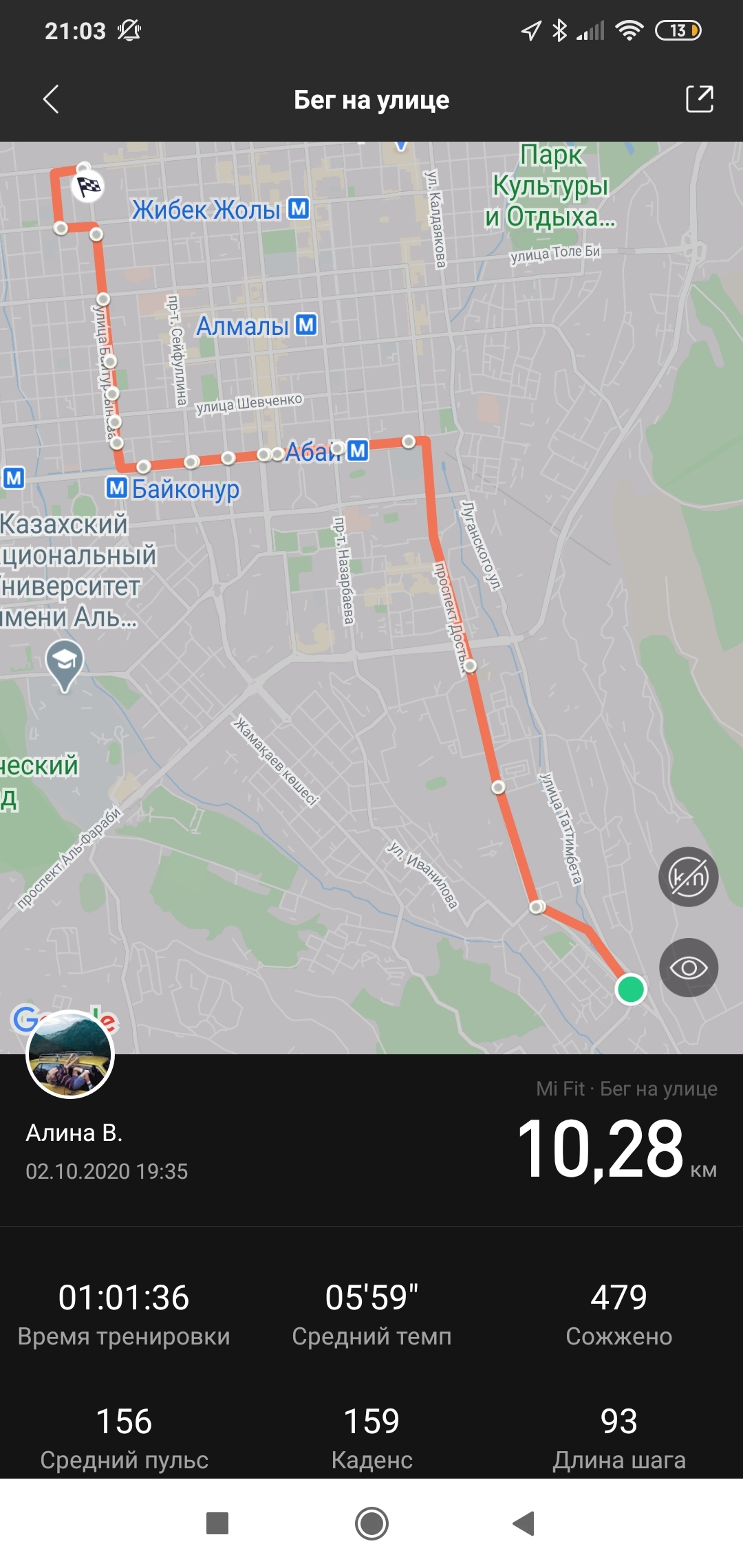Share this running workout
The width and height of the screenshot is (743, 1568).
tap(699, 99)
